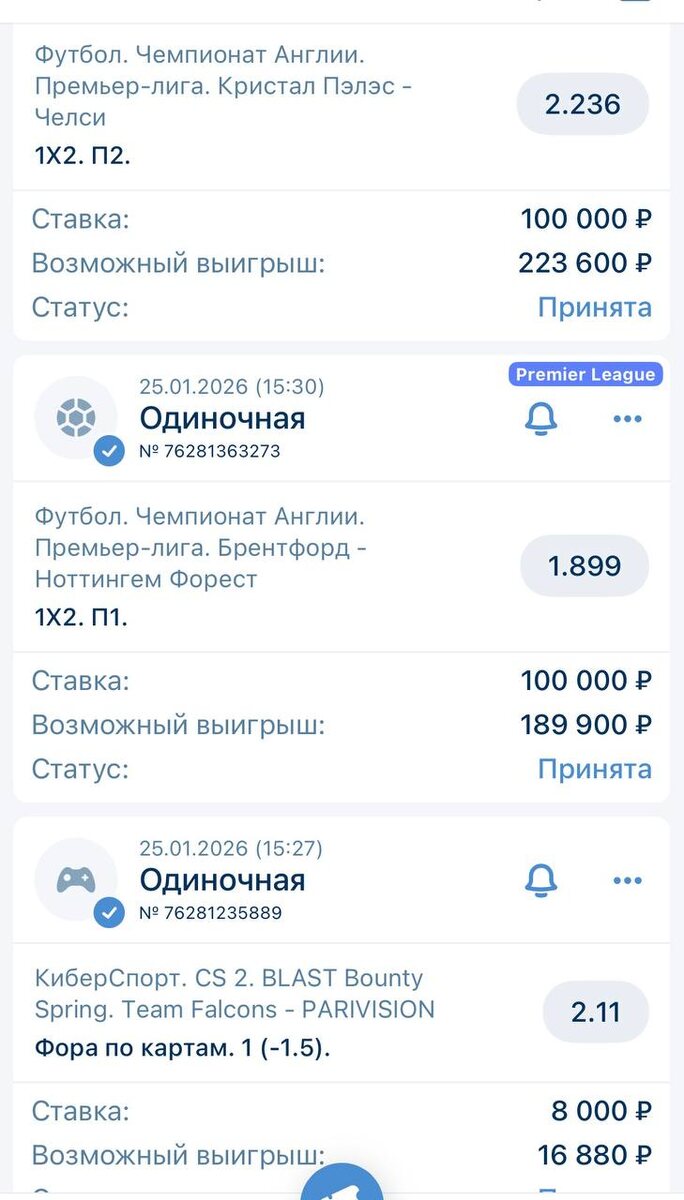Open three-dot menu for bet № 76281235889

coord(627,881)
